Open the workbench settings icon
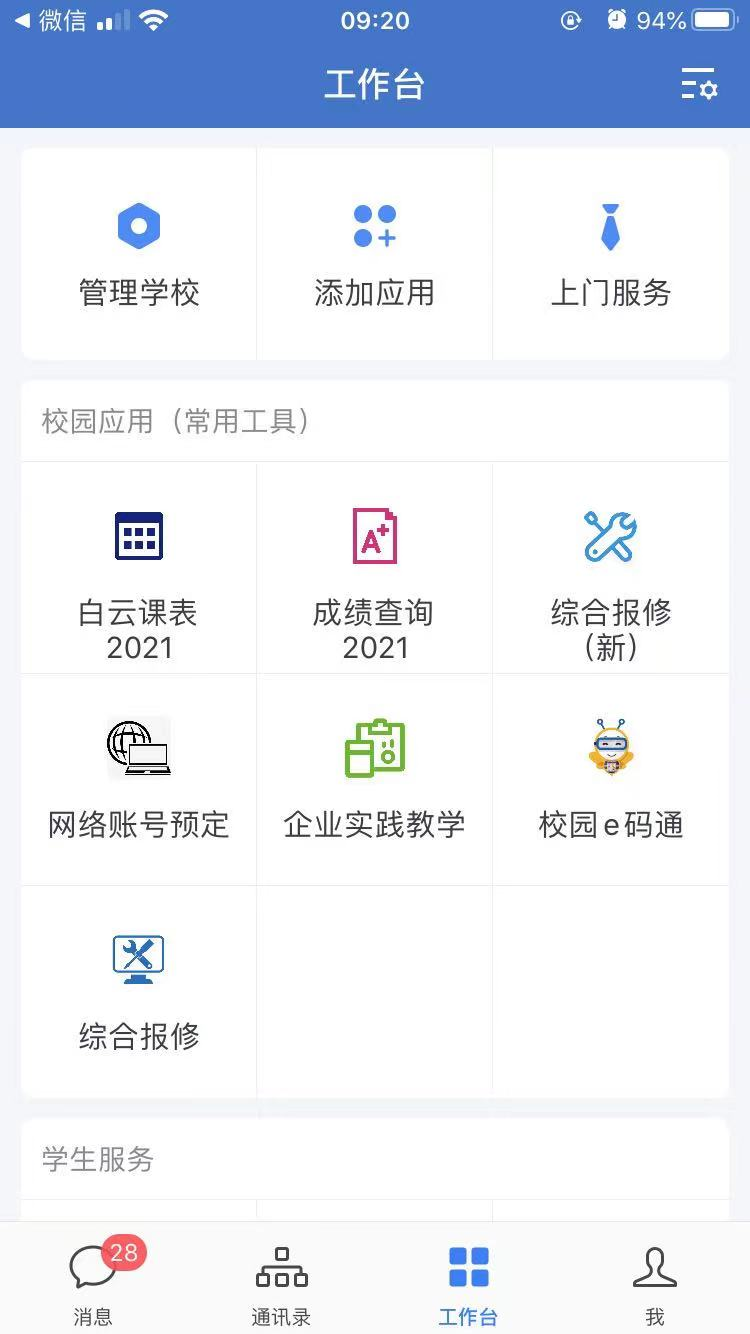 point(699,84)
